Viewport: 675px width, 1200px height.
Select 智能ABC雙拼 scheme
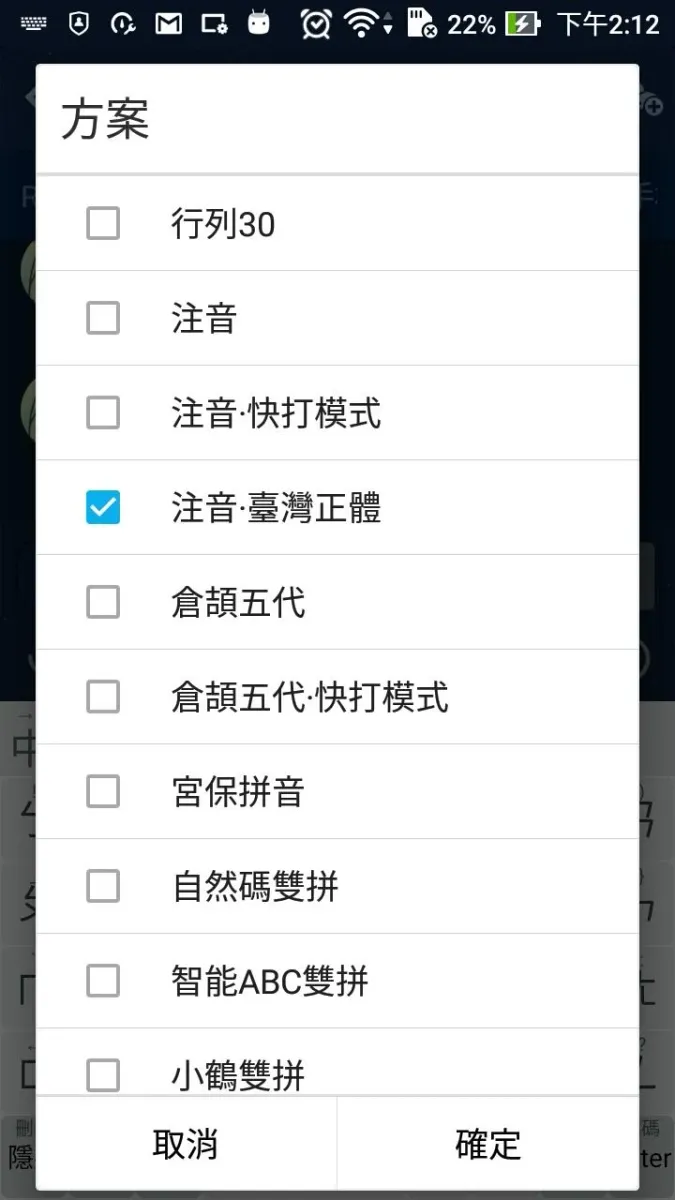point(103,981)
